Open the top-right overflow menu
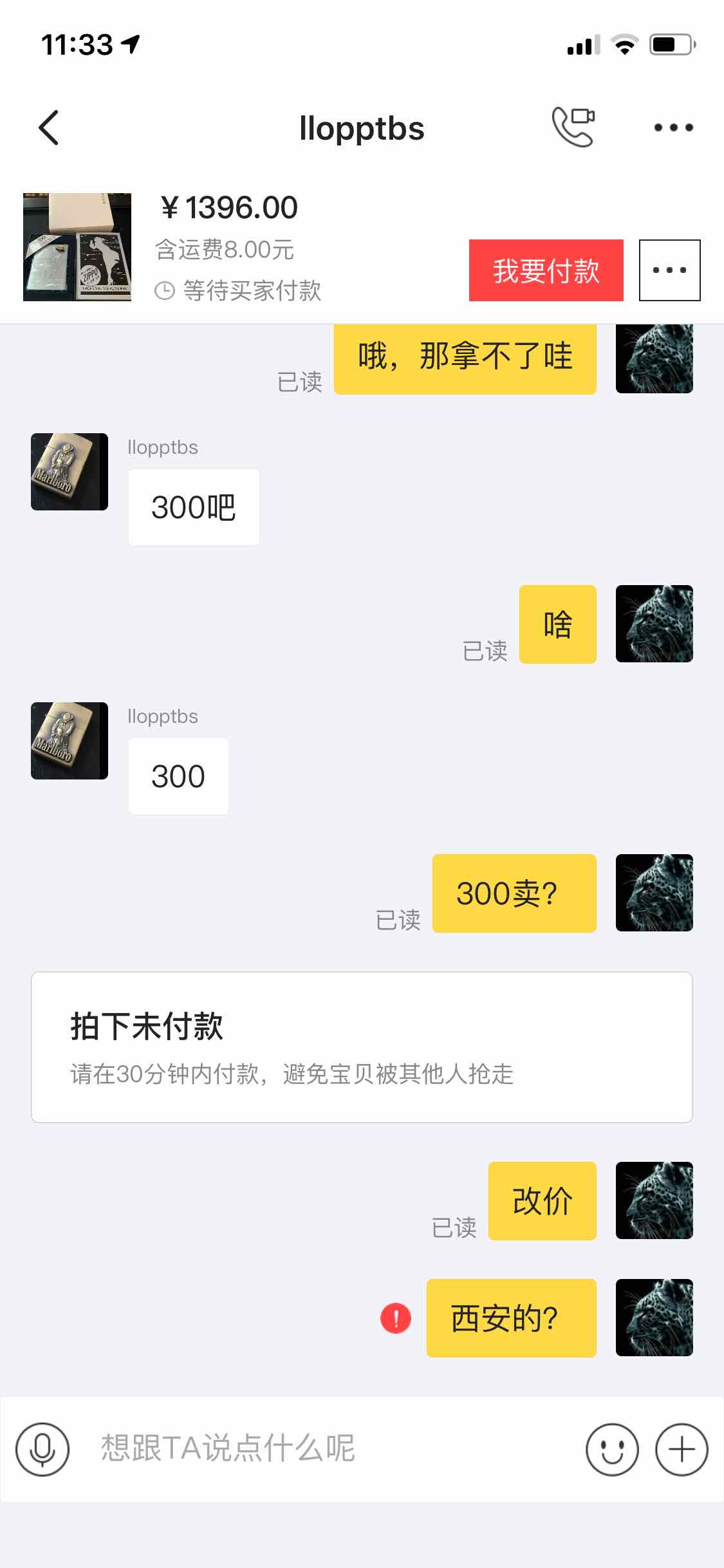 (x=673, y=127)
